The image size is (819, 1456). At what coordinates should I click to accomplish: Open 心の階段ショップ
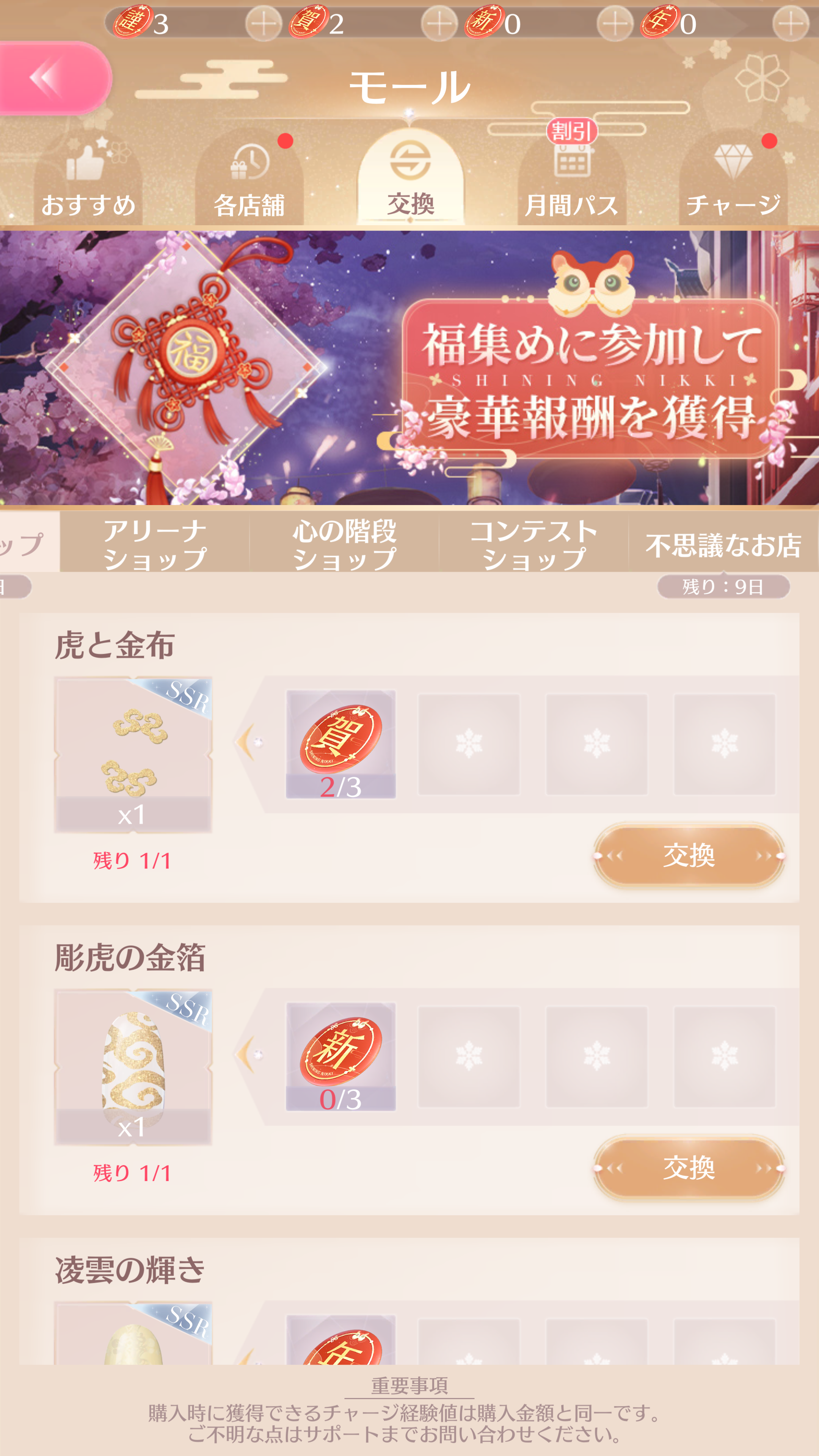pos(344,544)
